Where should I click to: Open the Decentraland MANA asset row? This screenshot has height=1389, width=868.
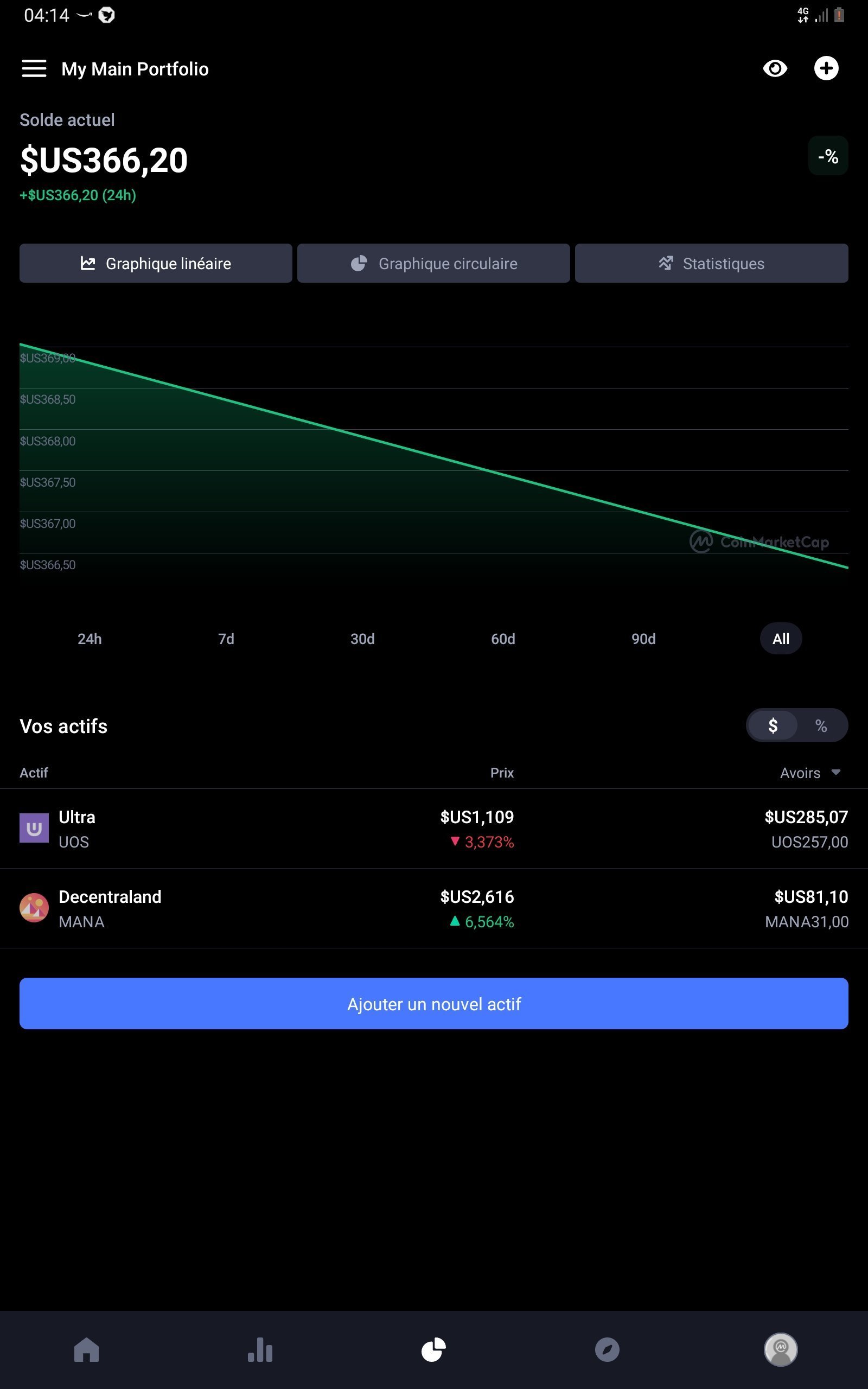[433, 909]
